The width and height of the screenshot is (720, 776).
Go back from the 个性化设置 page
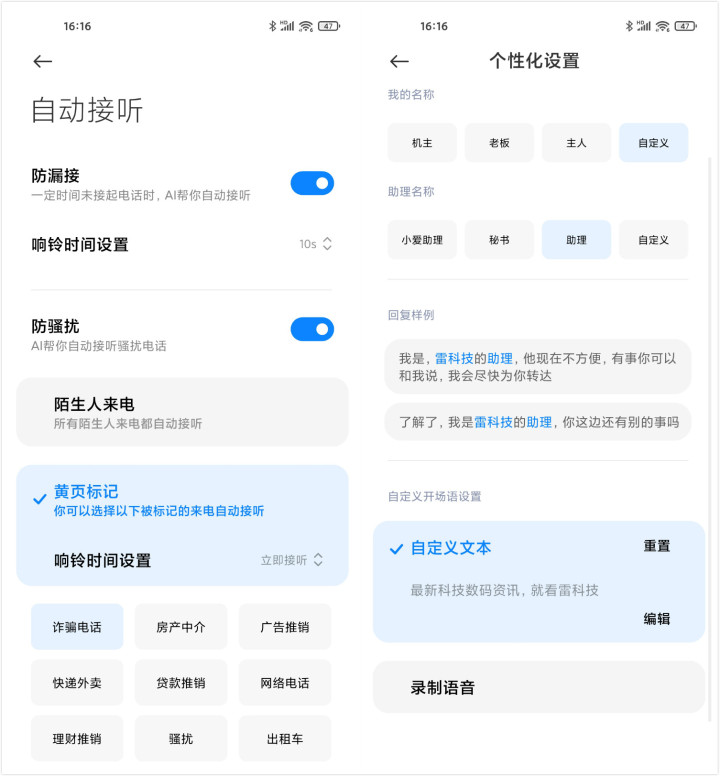point(399,61)
